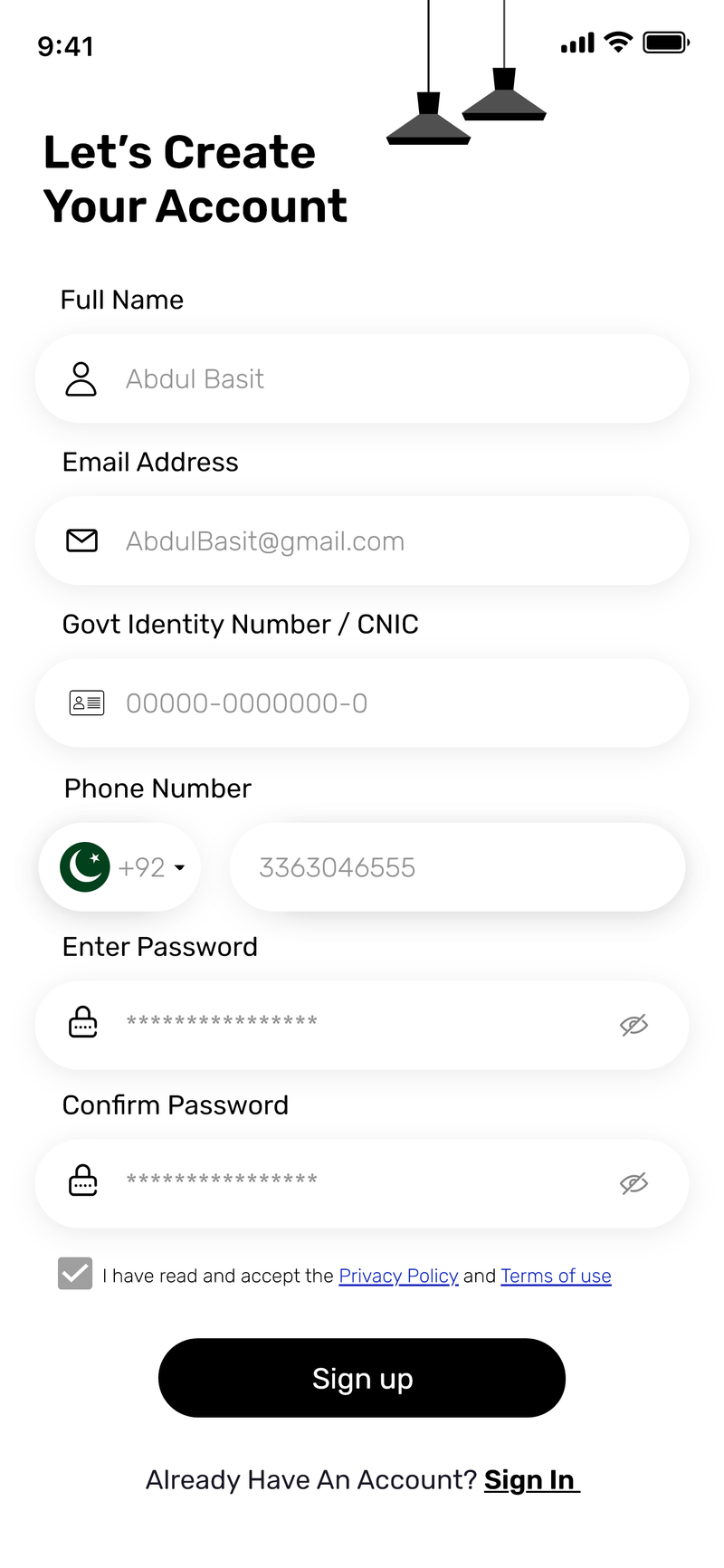The height and width of the screenshot is (1568, 724).
Task: Click the person icon in Full Name field
Action: (x=81, y=378)
